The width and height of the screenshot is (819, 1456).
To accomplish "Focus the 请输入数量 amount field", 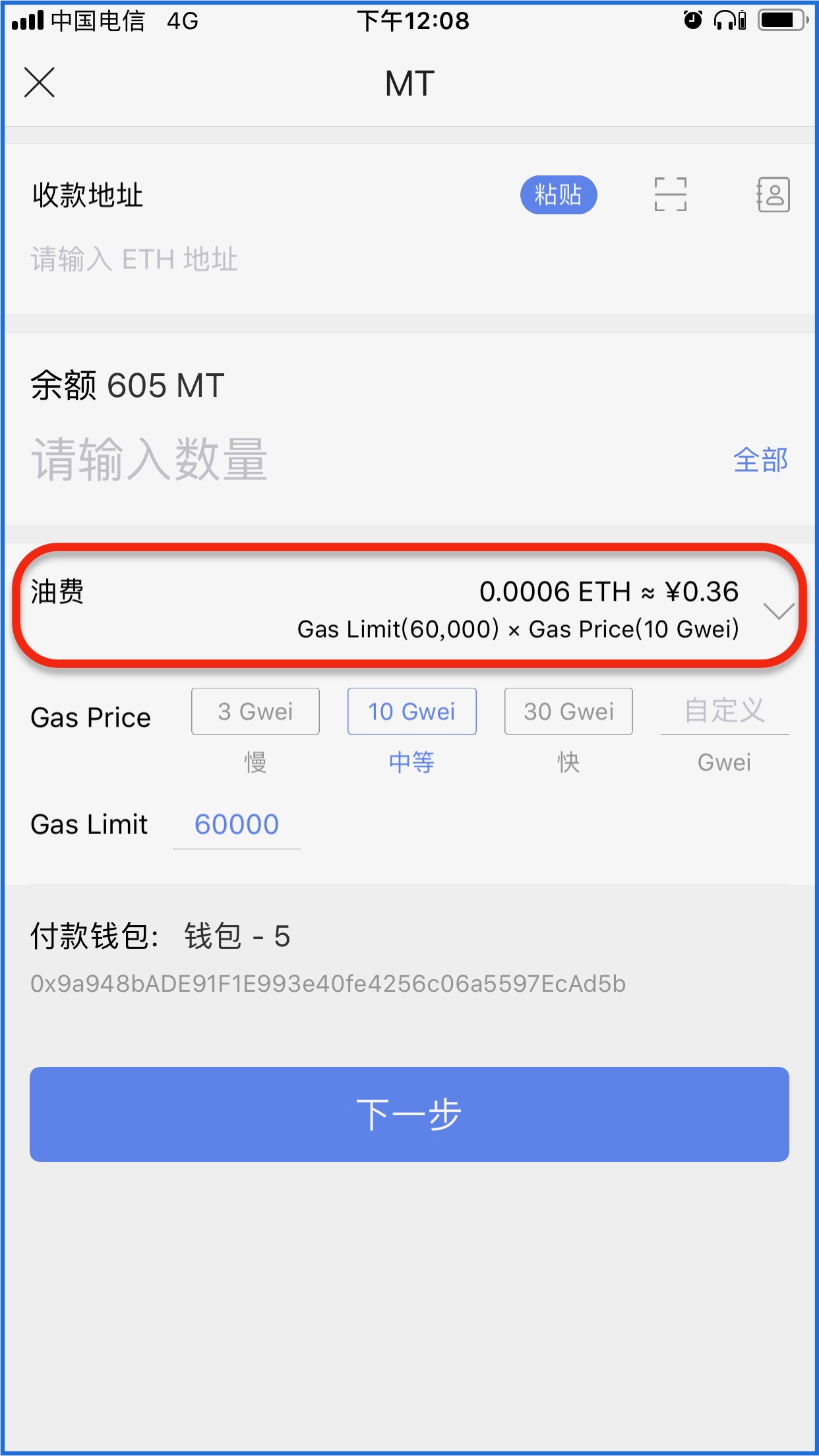I will pos(330,460).
